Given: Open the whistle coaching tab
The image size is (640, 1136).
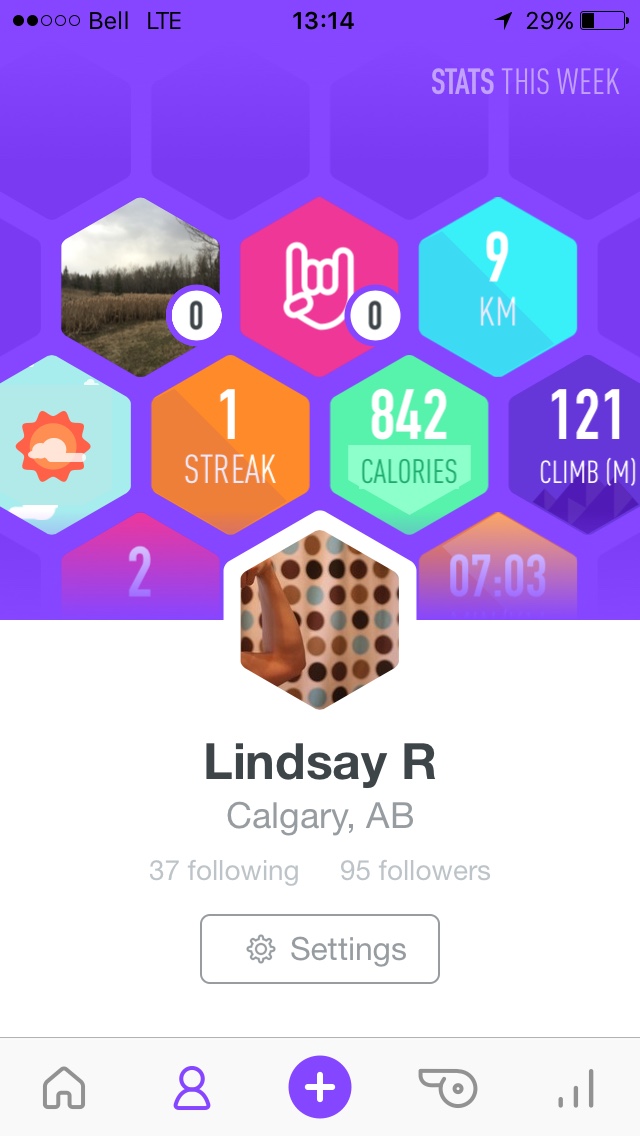Looking at the screenshot, I should tap(447, 1087).
